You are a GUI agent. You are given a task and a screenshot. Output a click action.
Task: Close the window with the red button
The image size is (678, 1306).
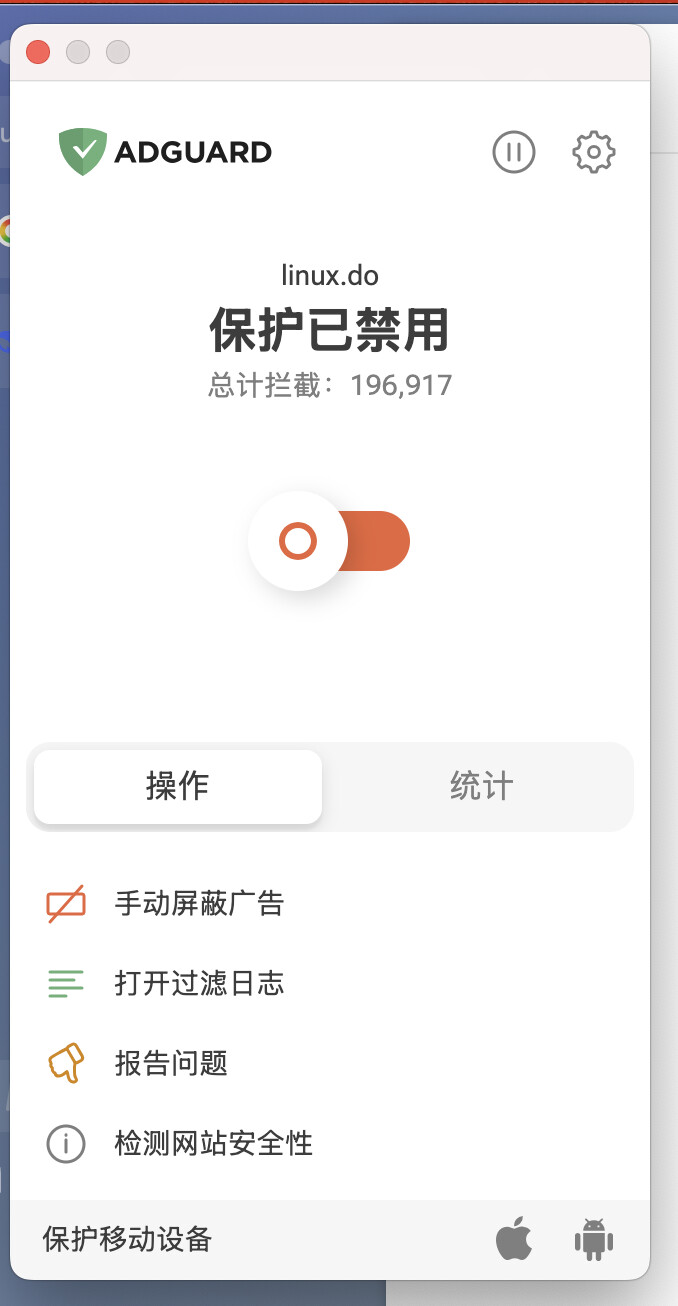[x=38, y=52]
